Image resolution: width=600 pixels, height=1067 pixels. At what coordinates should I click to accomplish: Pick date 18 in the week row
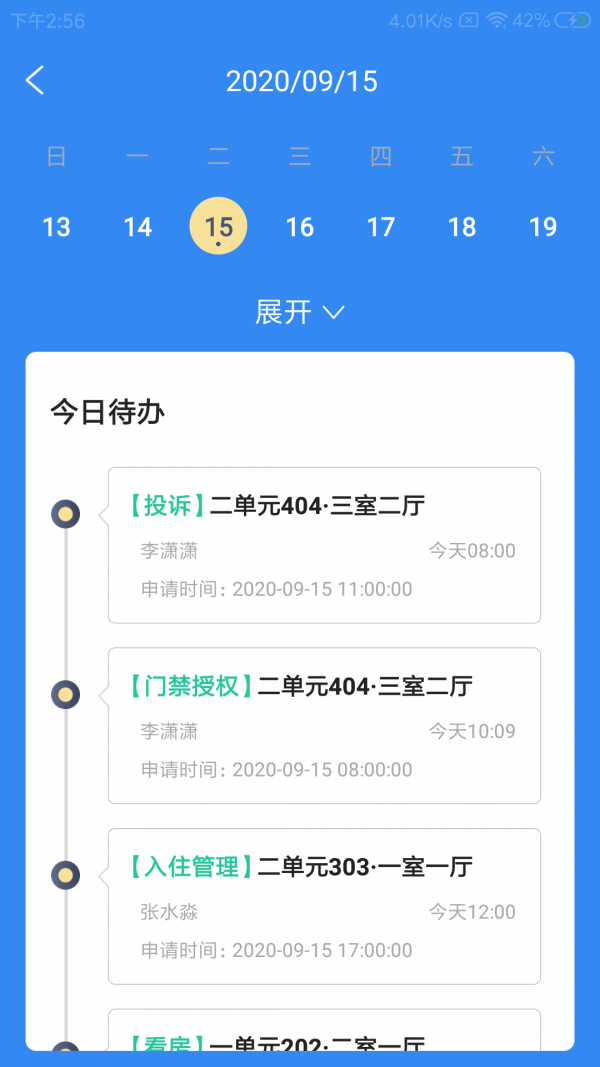pos(461,227)
